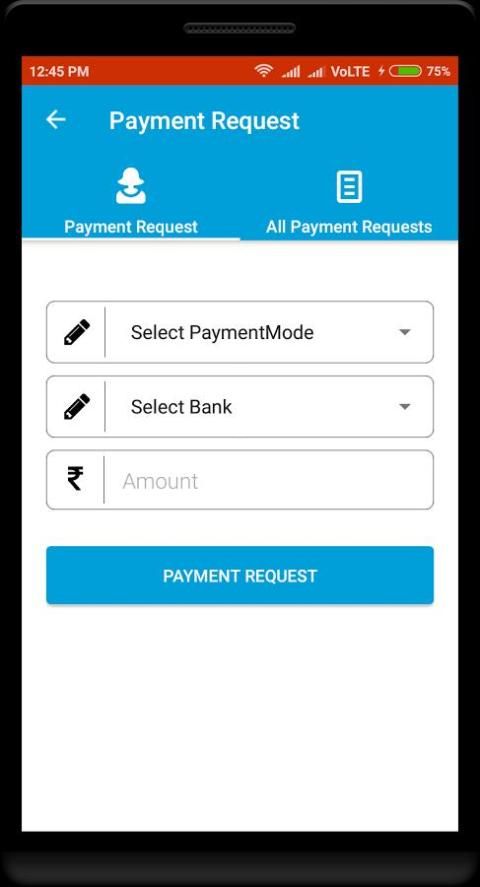480x887 pixels.
Task: Go back using the arrow icon
Action: tap(56, 119)
